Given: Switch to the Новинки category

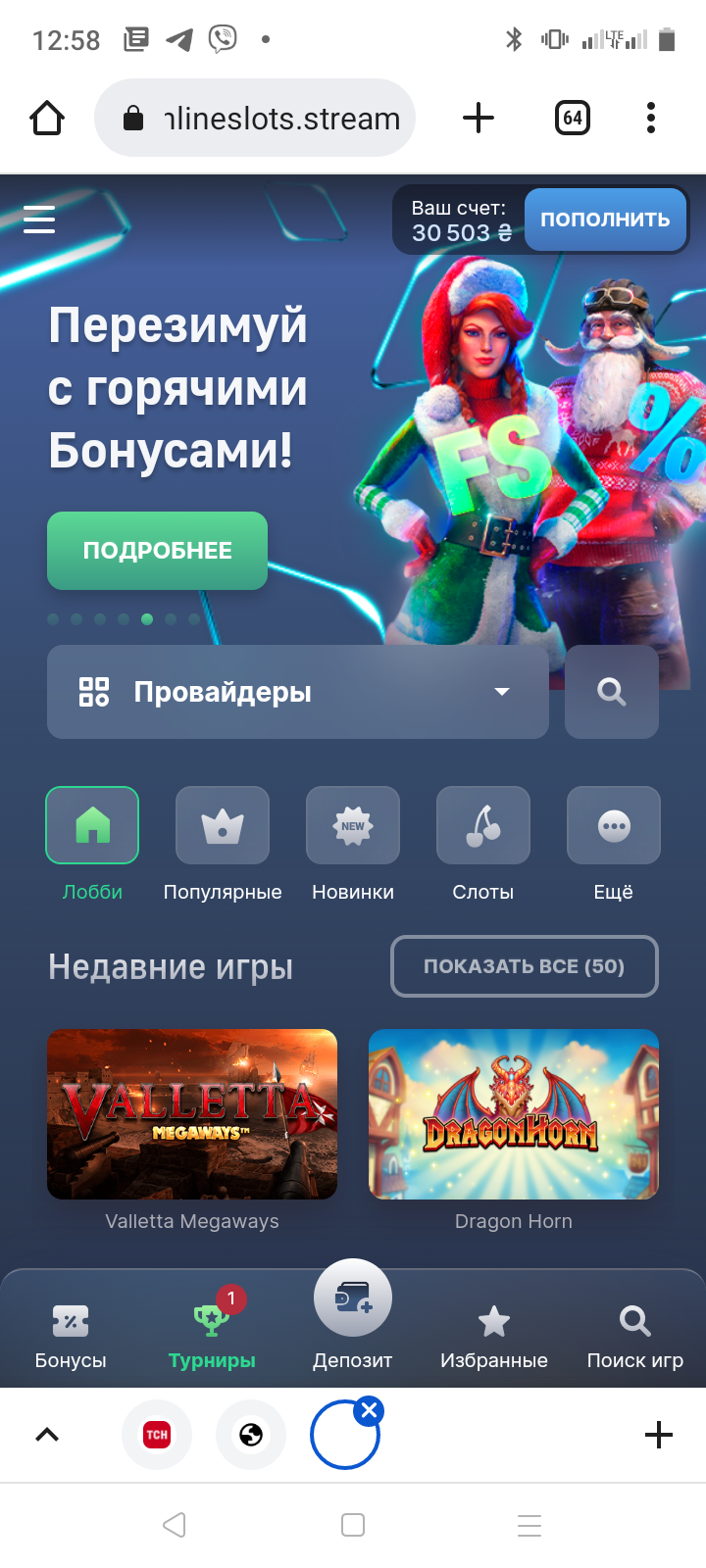Looking at the screenshot, I should (x=353, y=826).
